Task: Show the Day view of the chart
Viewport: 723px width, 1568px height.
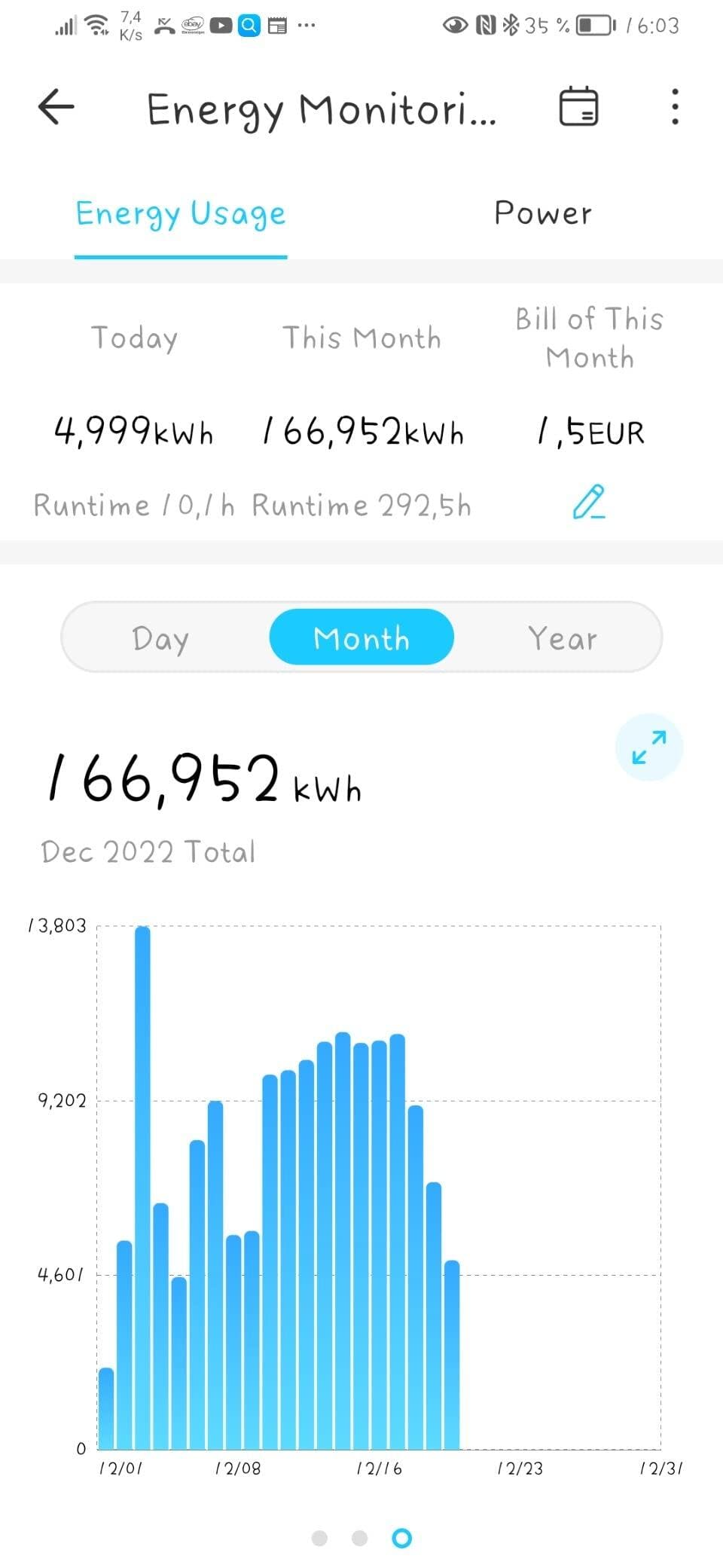Action: [160, 637]
